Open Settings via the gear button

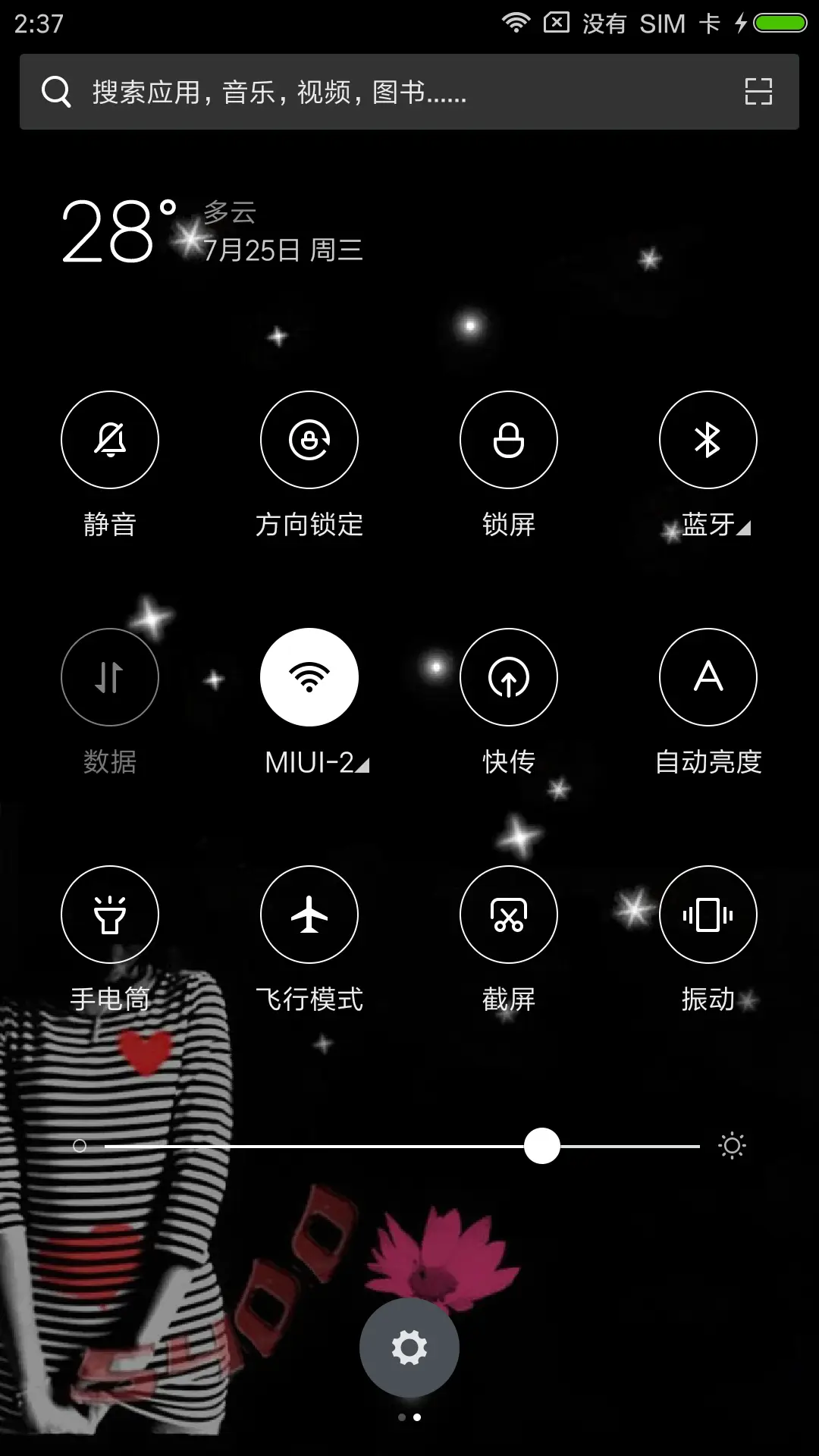pyautogui.click(x=409, y=1346)
